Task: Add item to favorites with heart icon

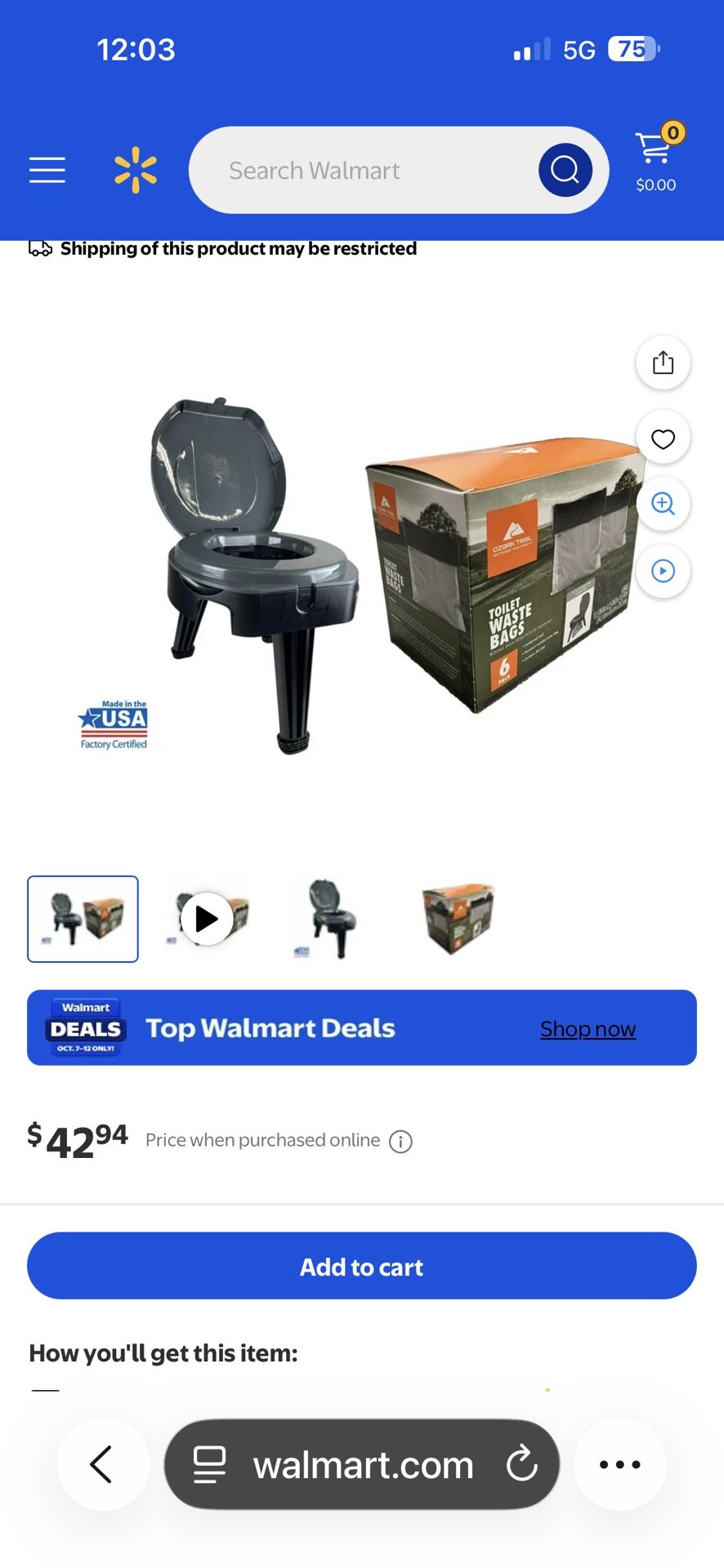Action: (663, 439)
